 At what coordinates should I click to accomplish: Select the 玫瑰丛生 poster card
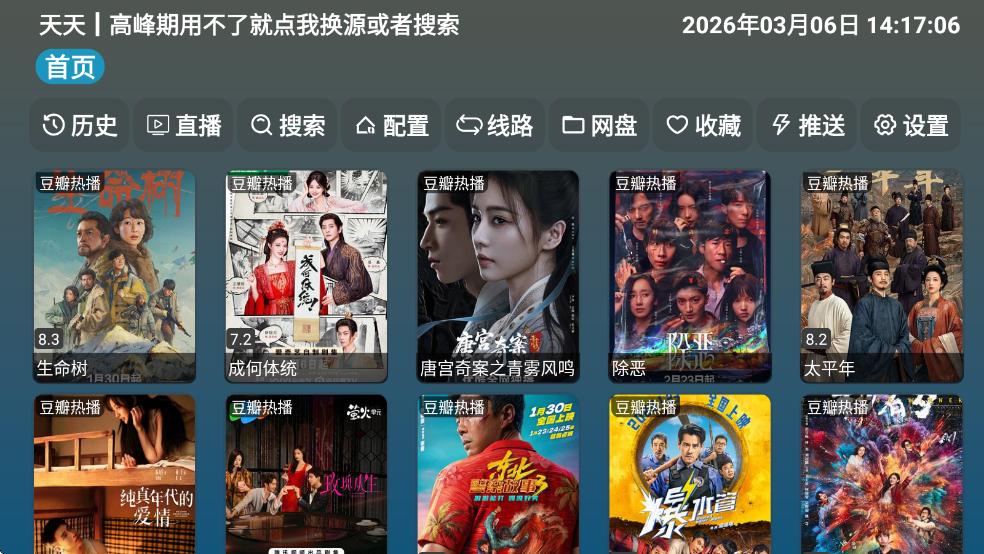[306, 475]
